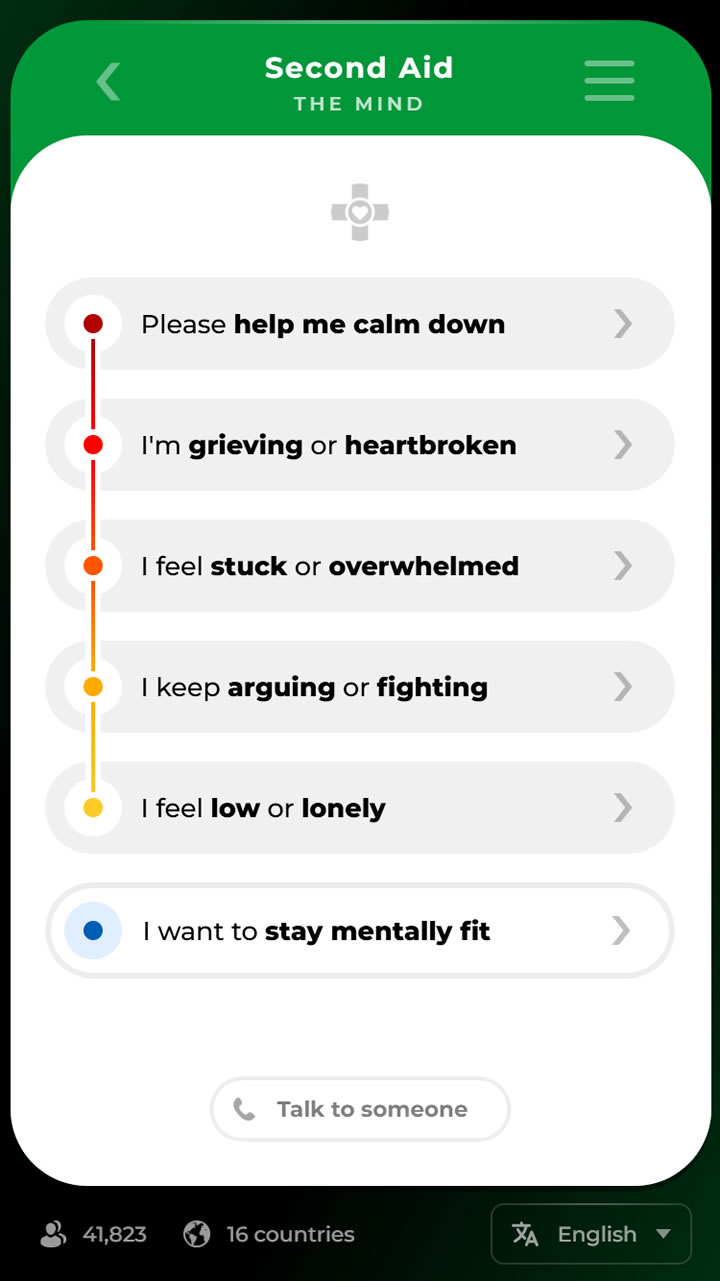The width and height of the screenshot is (720, 1281).
Task: Choose 'I feel stuck or overwhelmed'
Action: [x=360, y=566]
